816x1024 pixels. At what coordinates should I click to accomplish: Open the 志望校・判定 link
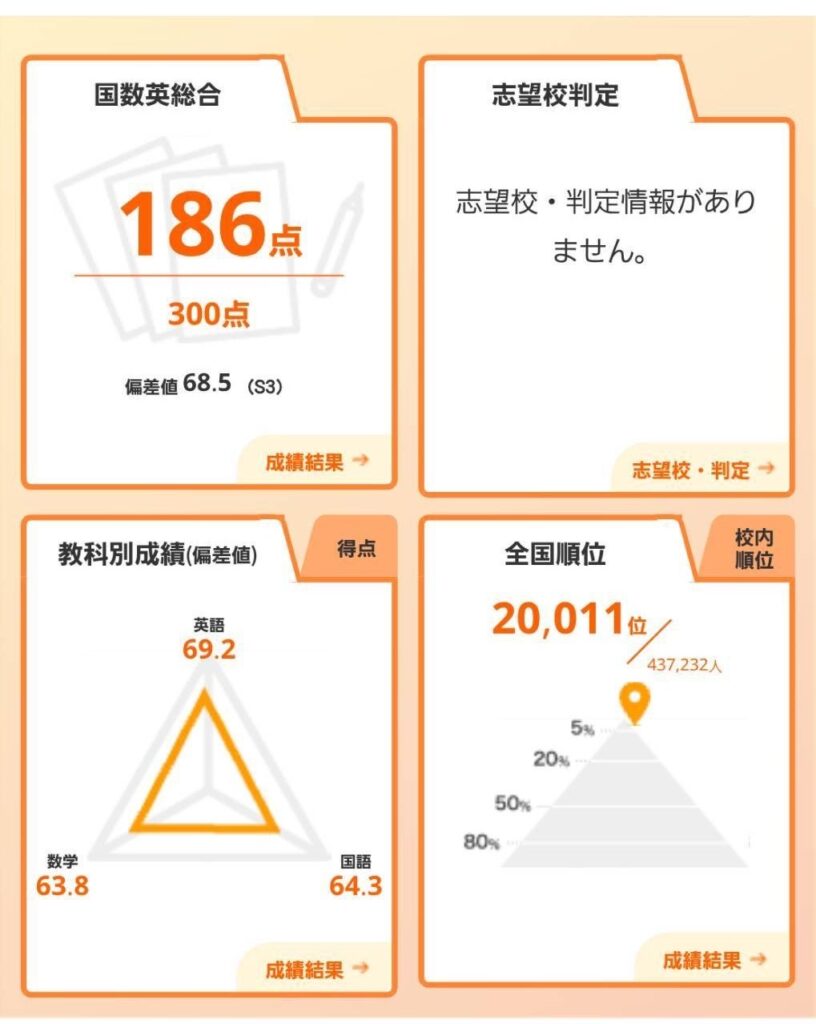tap(702, 470)
